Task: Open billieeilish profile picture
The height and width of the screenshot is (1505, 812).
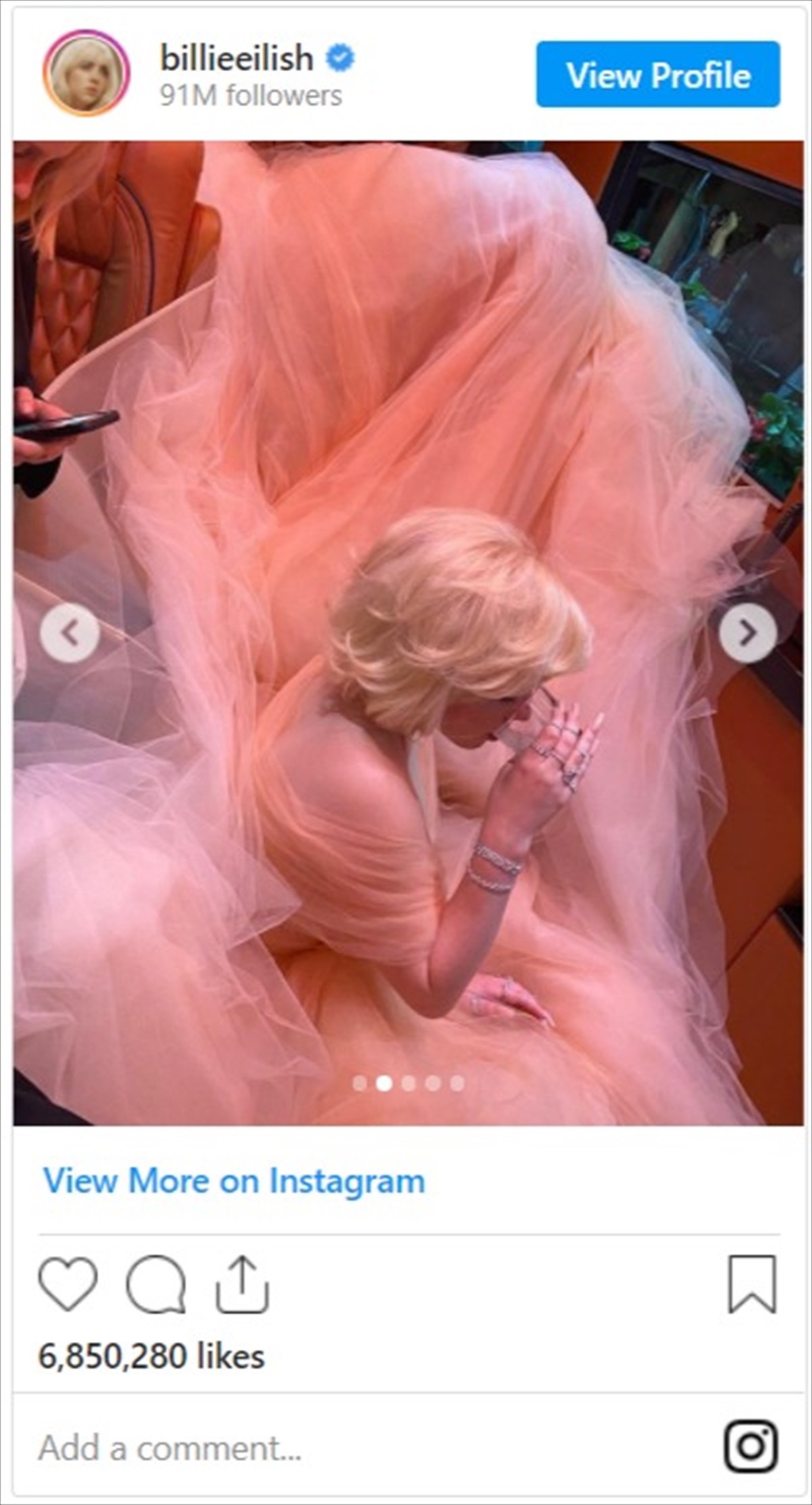Action: click(x=86, y=74)
